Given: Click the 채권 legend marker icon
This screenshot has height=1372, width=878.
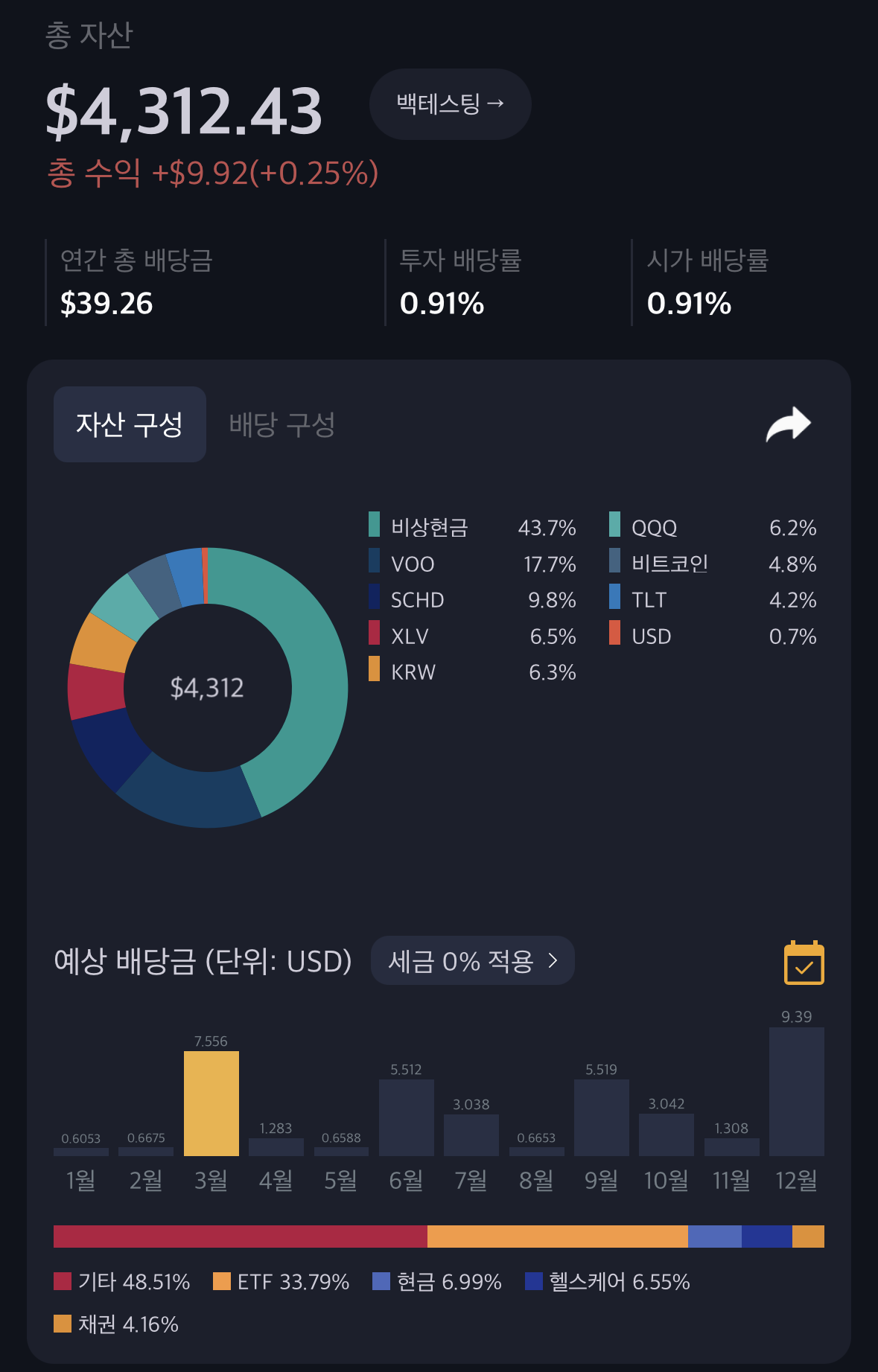Looking at the screenshot, I should point(61,1324).
